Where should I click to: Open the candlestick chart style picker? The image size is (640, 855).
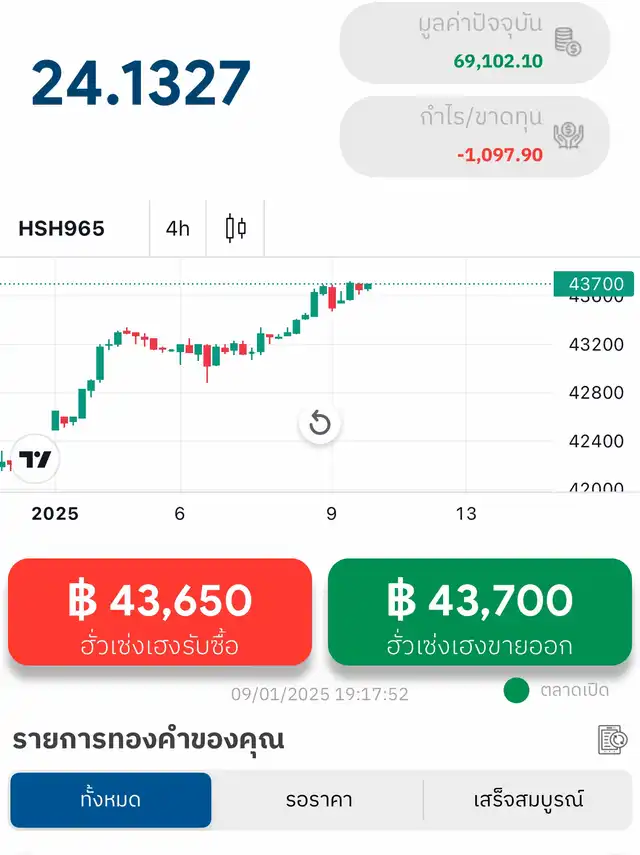coord(236,228)
